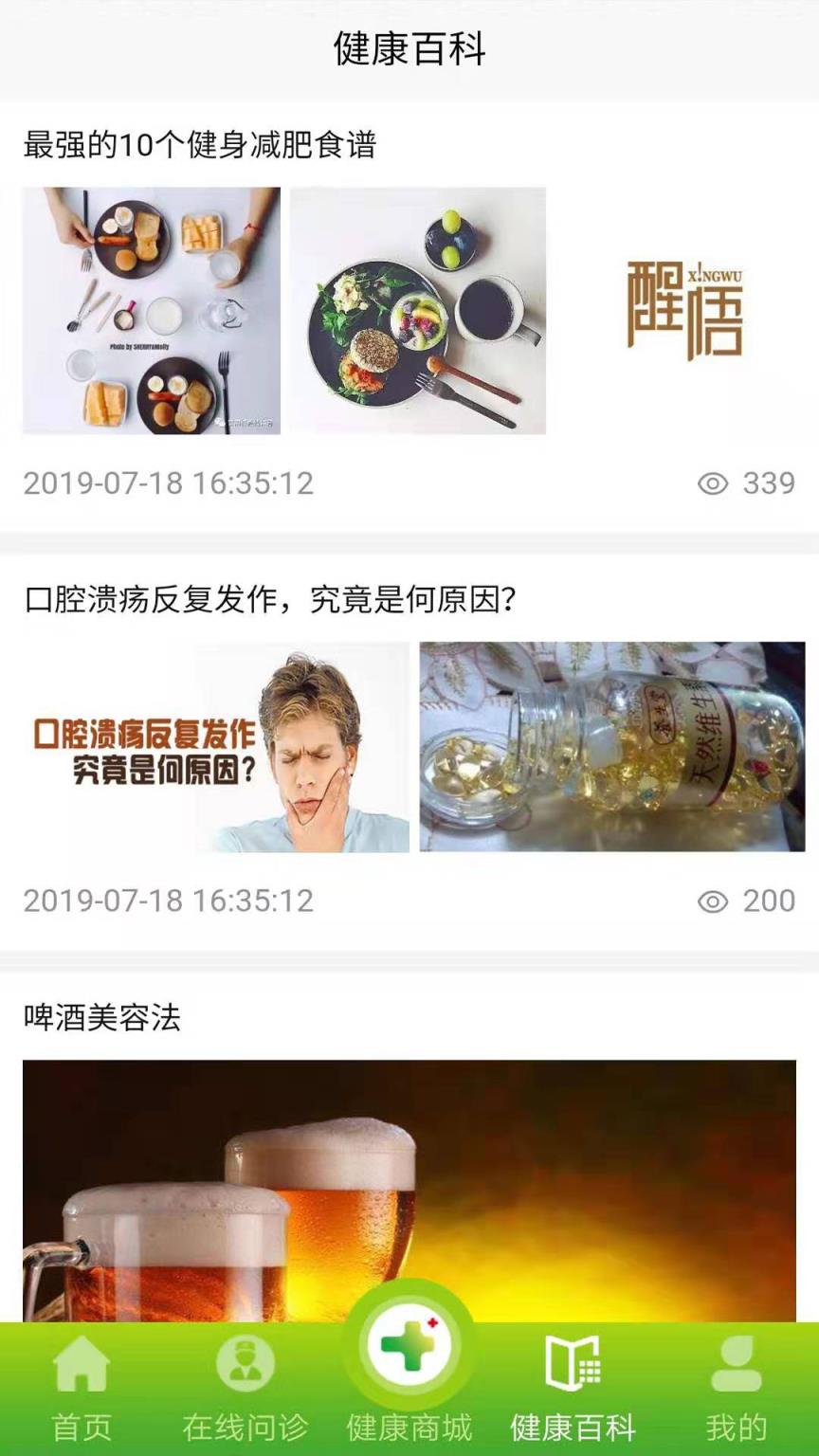The height and width of the screenshot is (1456, 819).
Task: Tap the veggie burger and coffee thumbnail
Action: tap(417, 310)
